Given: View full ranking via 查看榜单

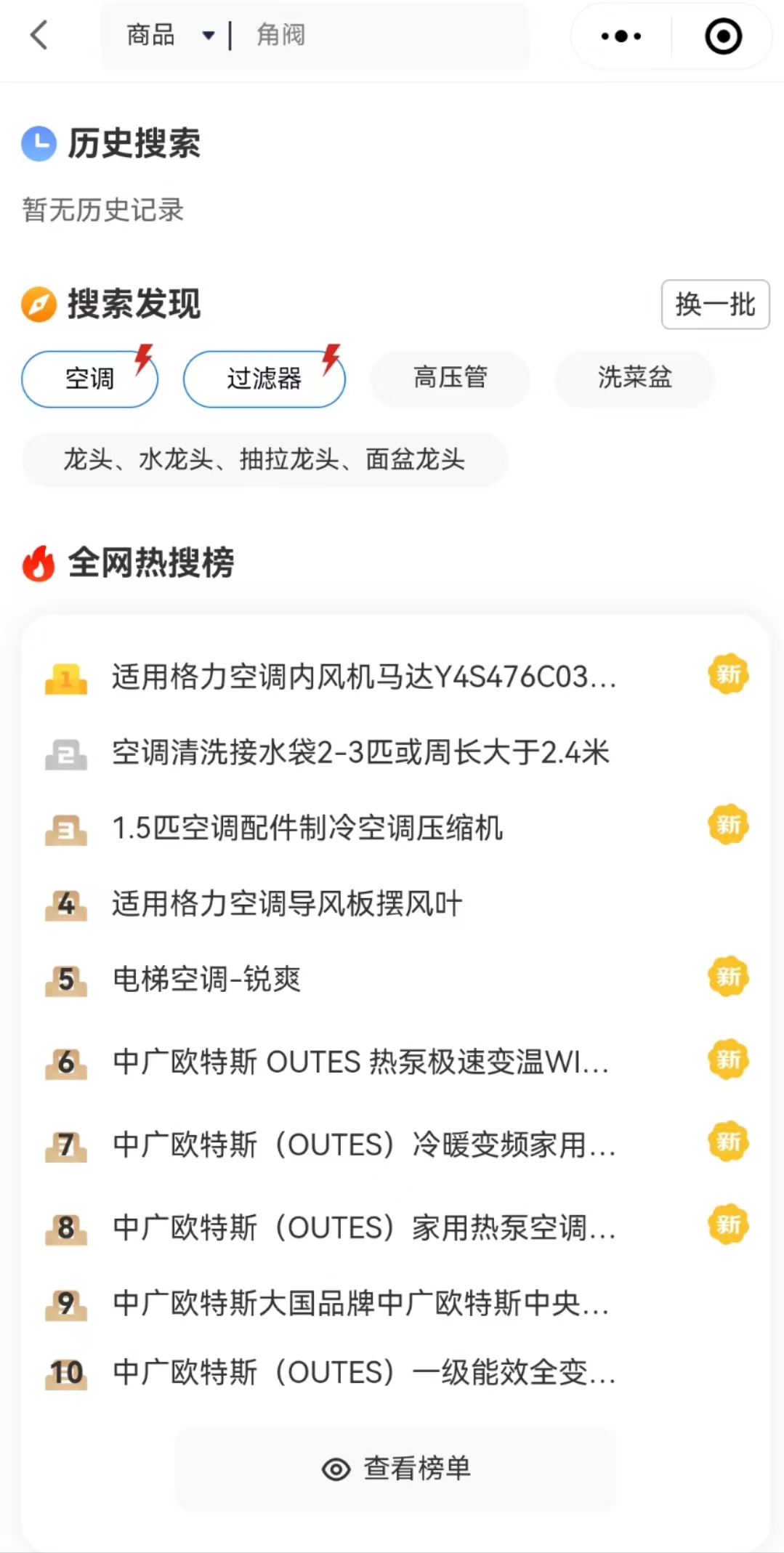Looking at the screenshot, I should click(395, 1469).
